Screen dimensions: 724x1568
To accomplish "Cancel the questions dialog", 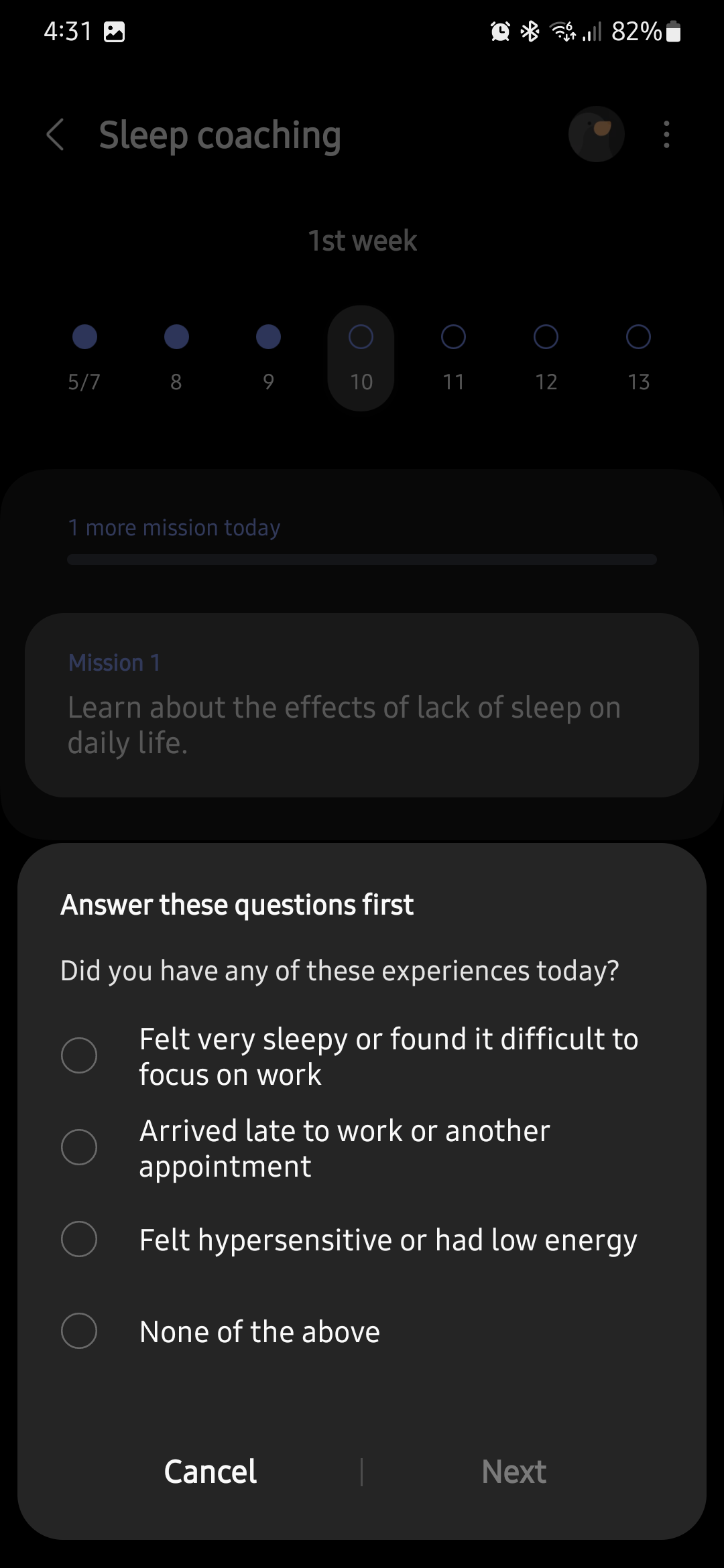I will [210, 1472].
